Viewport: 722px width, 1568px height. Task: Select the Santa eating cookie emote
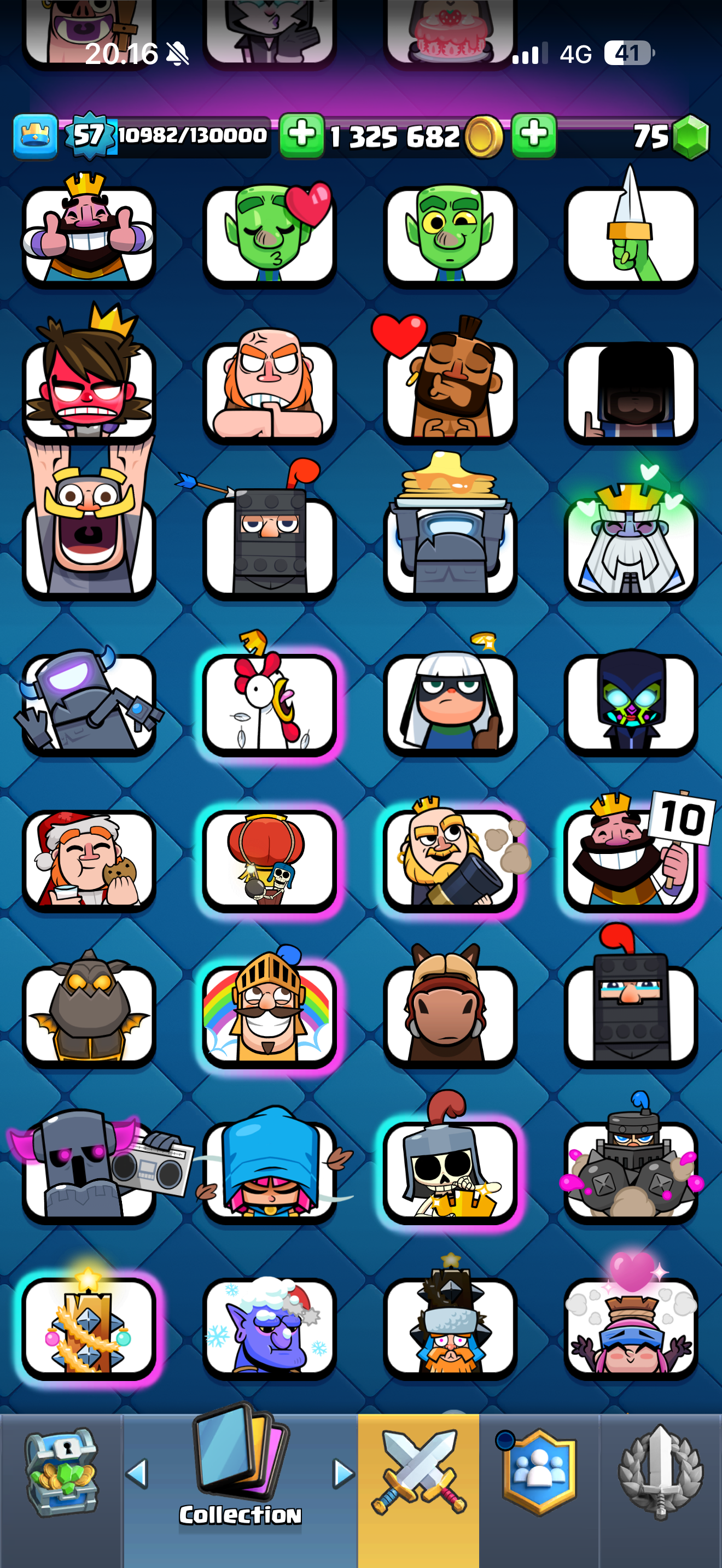coord(89,859)
